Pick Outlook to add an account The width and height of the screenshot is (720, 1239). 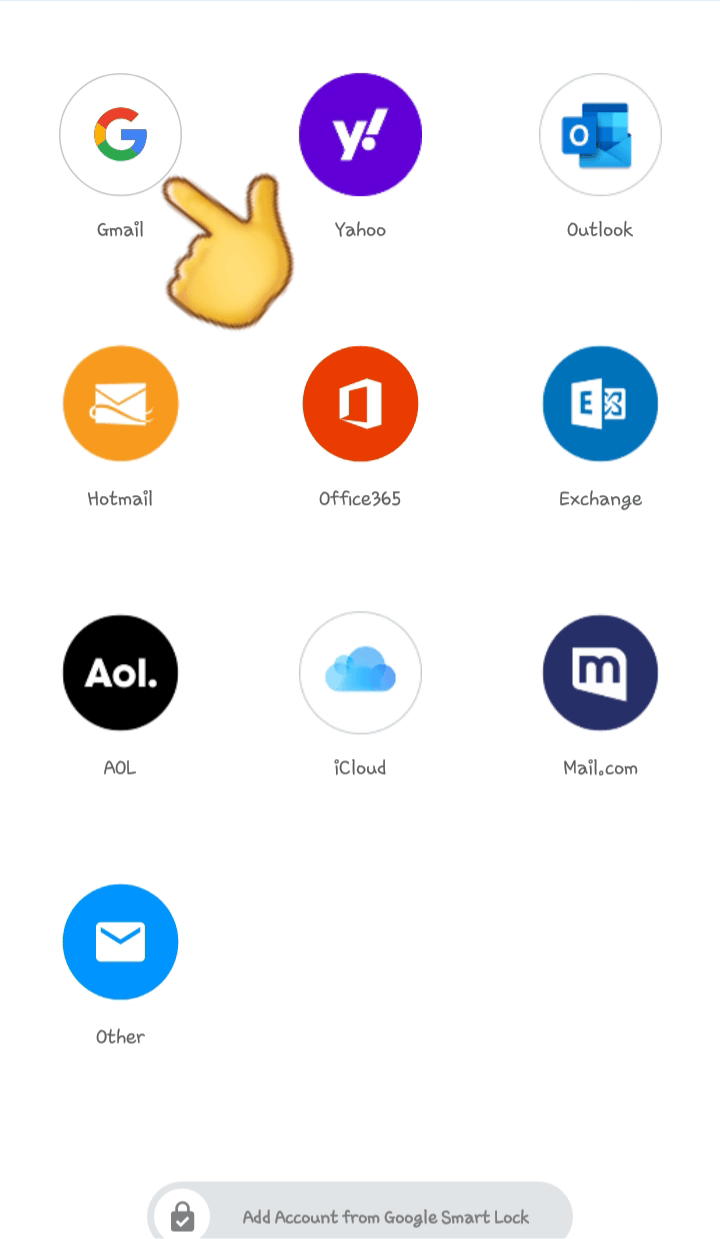600,134
